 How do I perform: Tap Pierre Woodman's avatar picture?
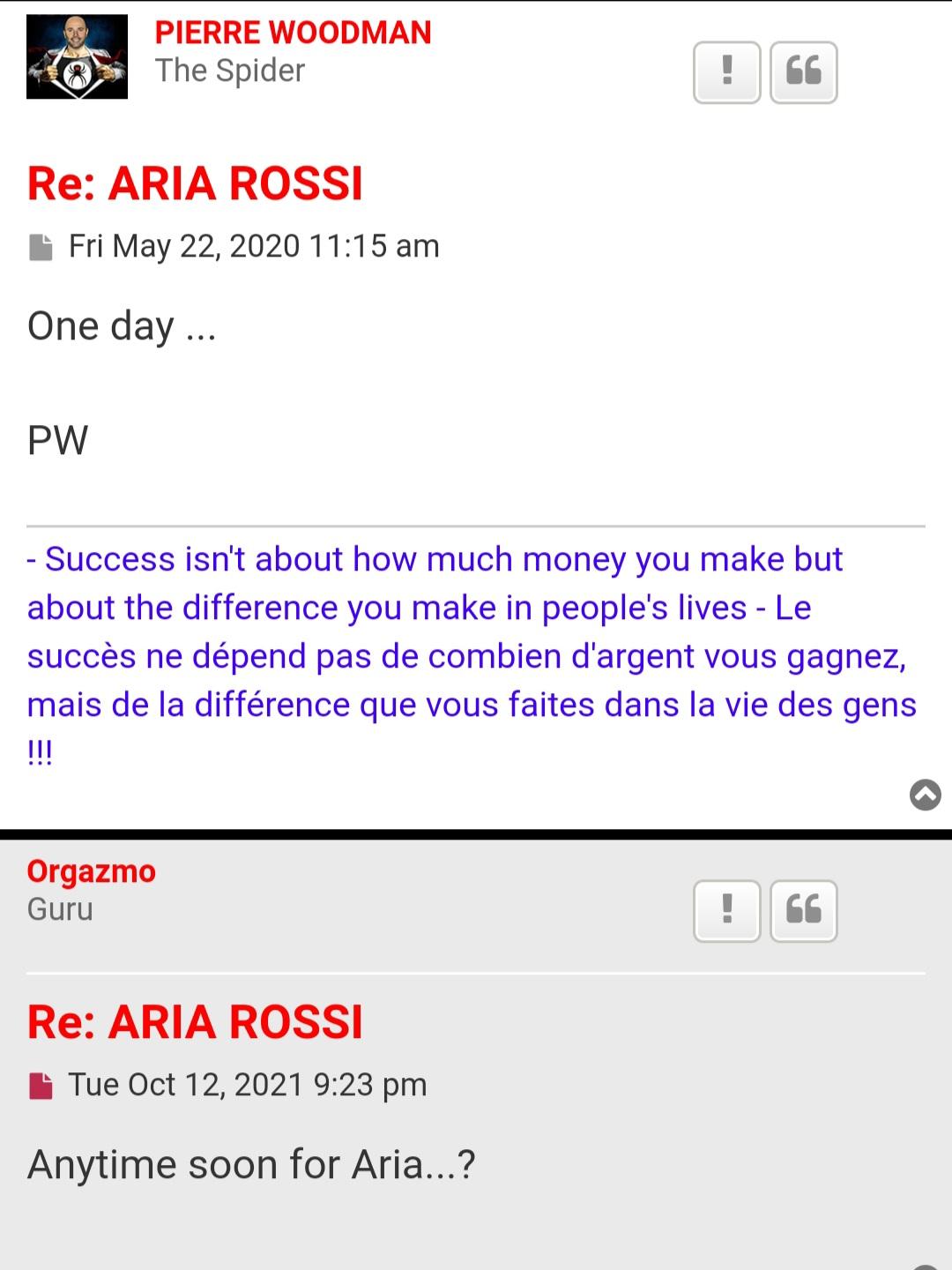(78, 57)
